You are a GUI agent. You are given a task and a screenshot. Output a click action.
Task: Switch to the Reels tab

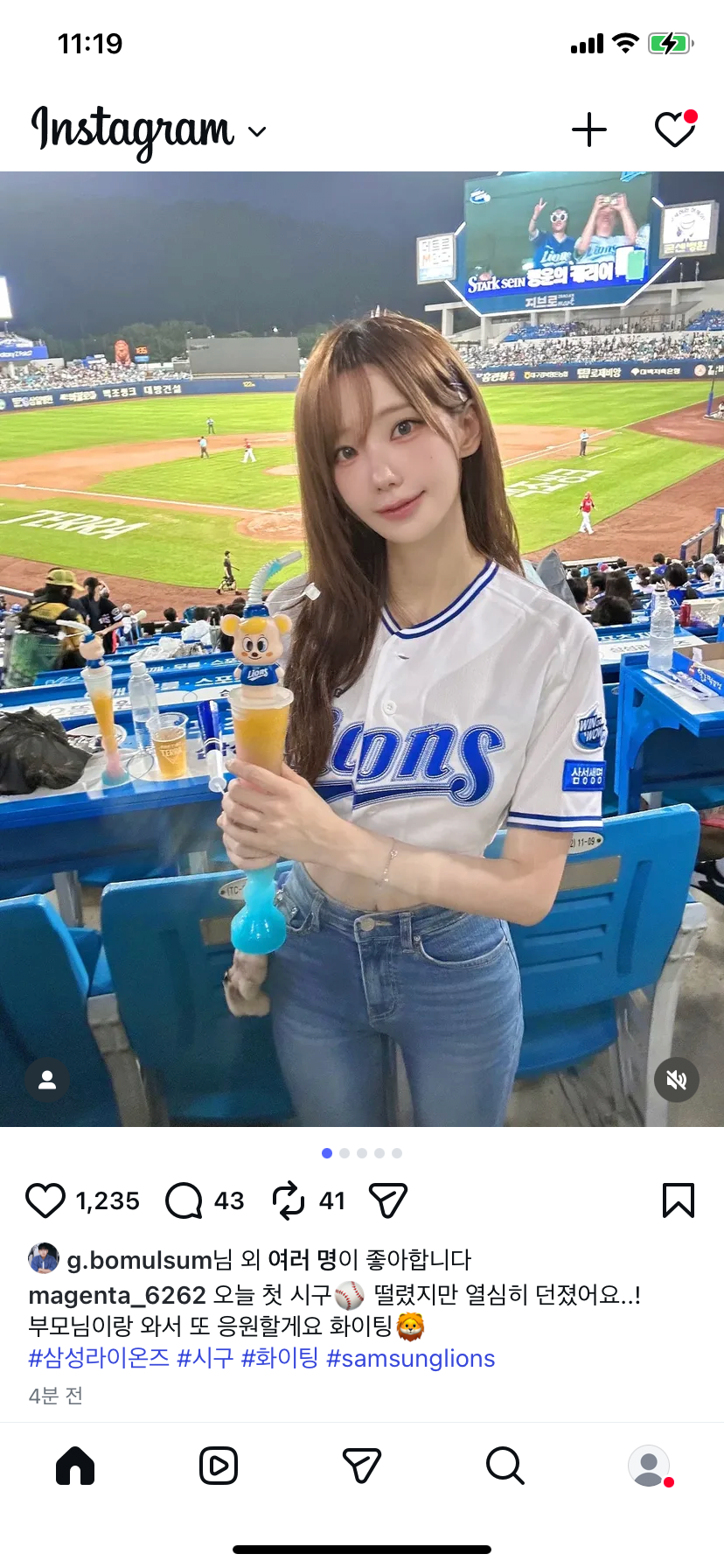219,1466
